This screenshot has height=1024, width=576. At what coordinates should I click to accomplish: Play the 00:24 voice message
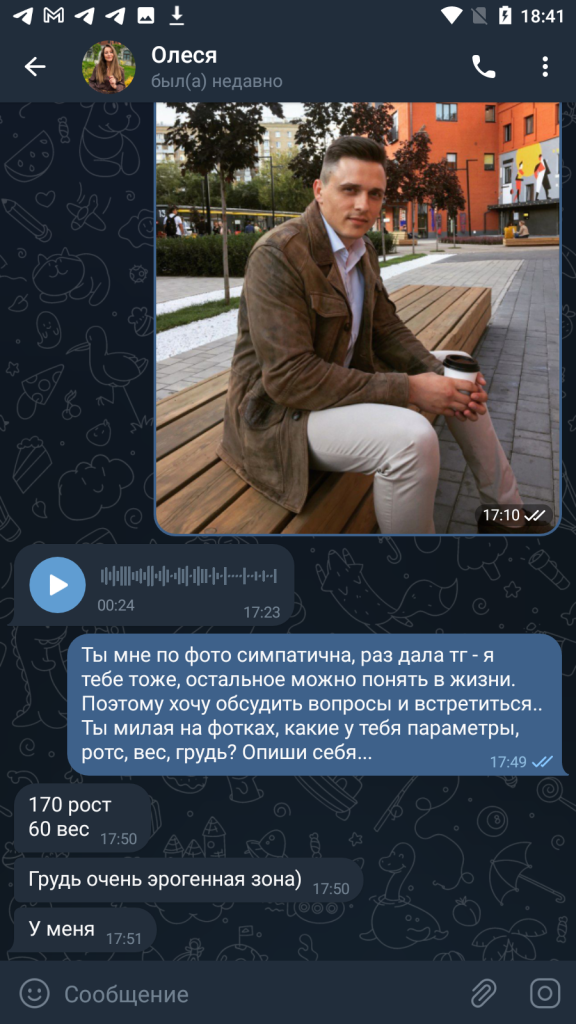57,585
